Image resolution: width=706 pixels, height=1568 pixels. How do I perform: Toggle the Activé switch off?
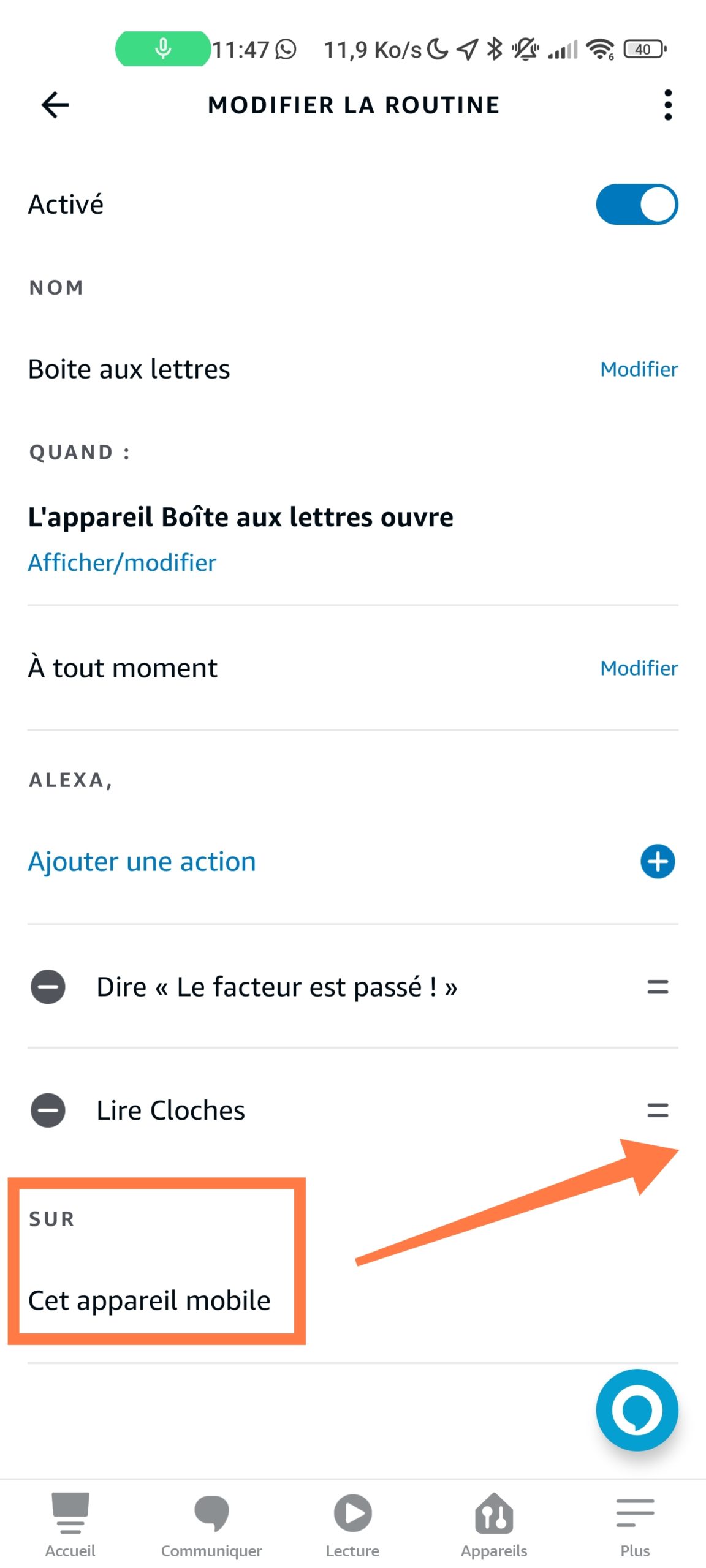(637, 204)
